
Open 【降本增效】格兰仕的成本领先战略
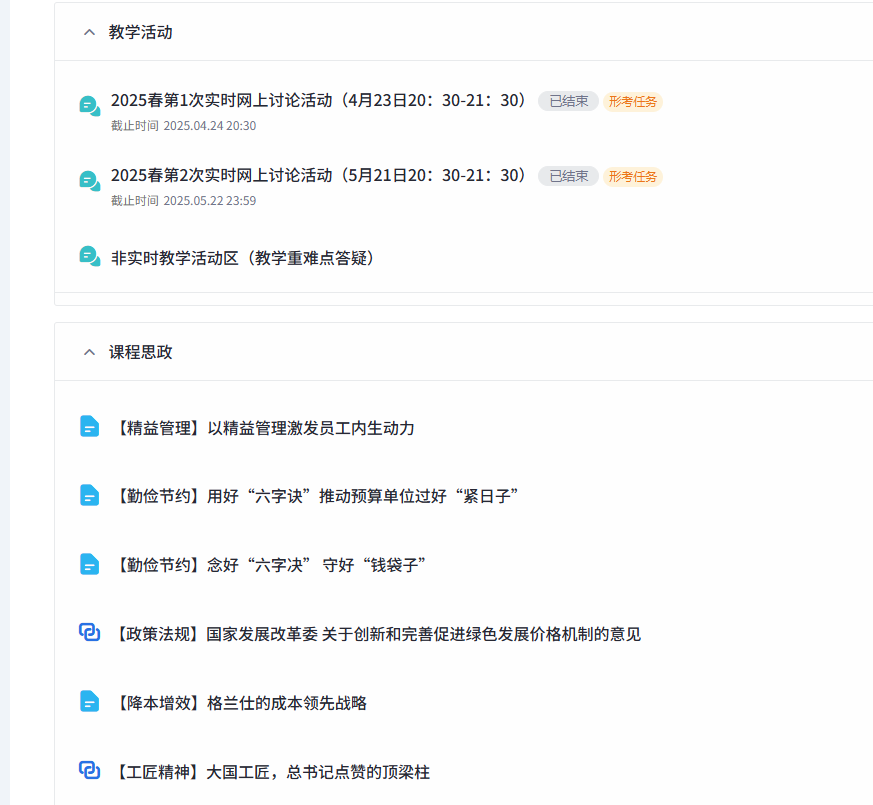(x=239, y=703)
